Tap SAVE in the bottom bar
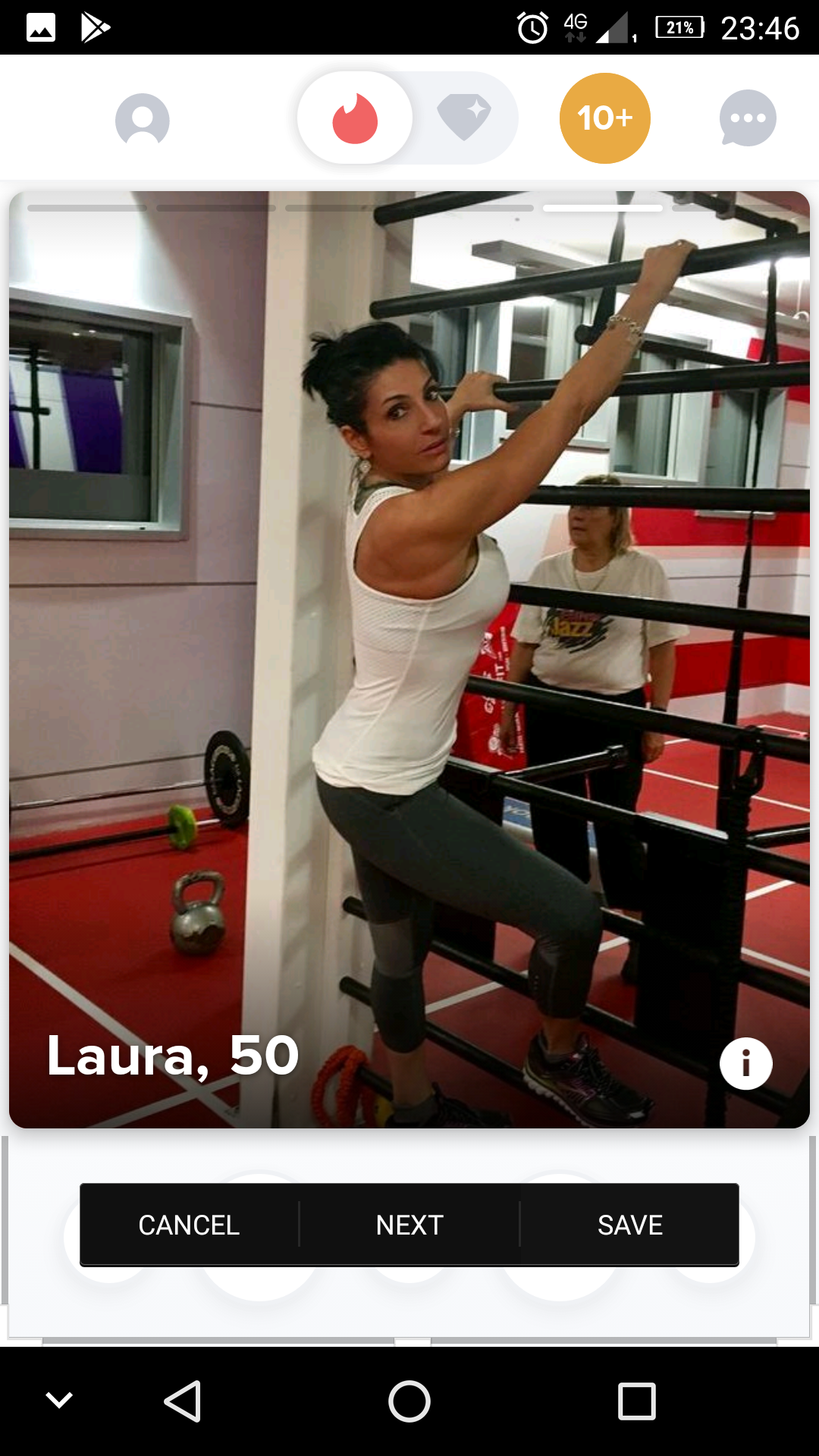This screenshot has width=819, height=1456. coord(629,1225)
